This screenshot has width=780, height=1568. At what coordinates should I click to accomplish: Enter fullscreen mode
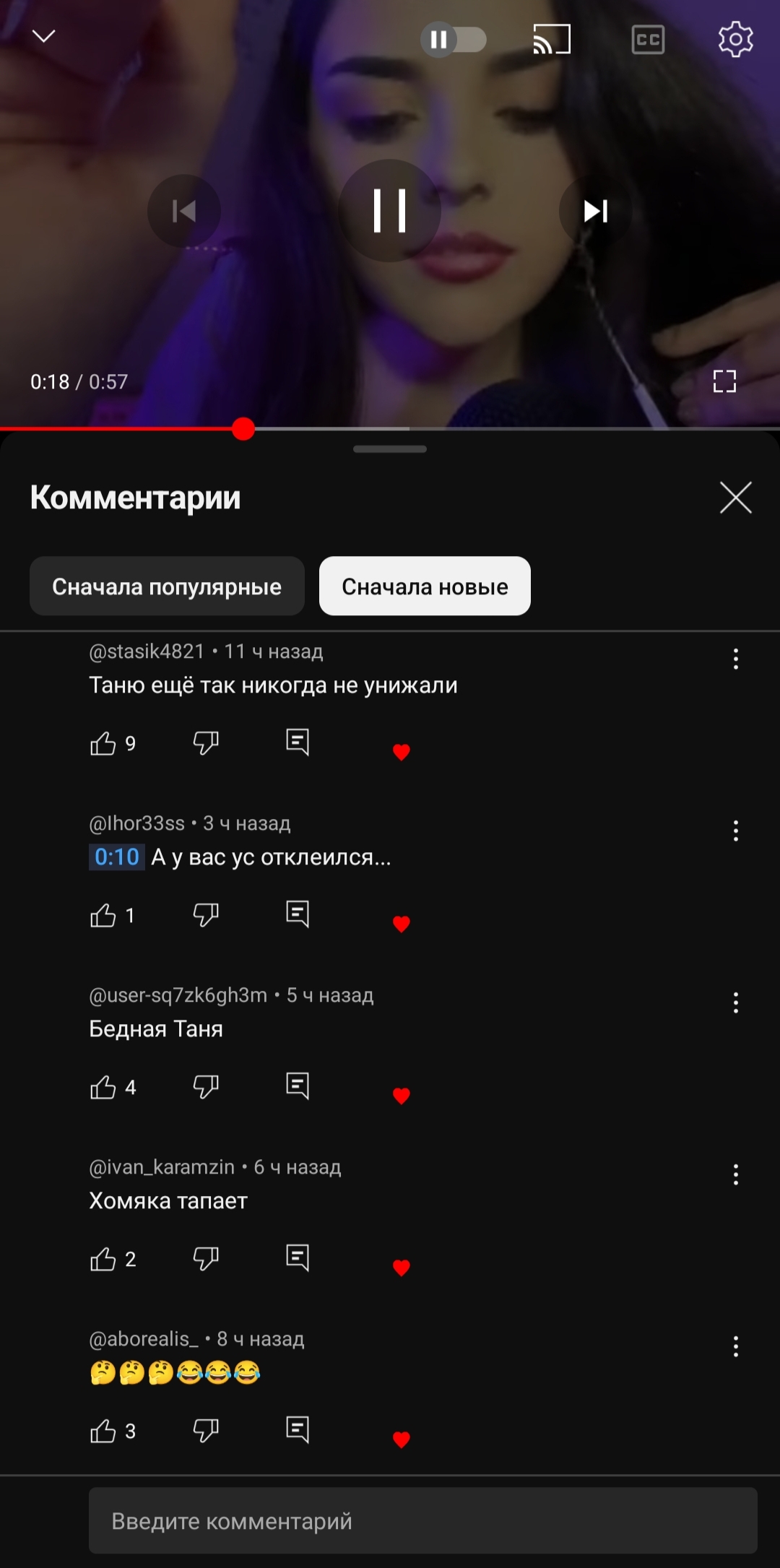coord(724,381)
